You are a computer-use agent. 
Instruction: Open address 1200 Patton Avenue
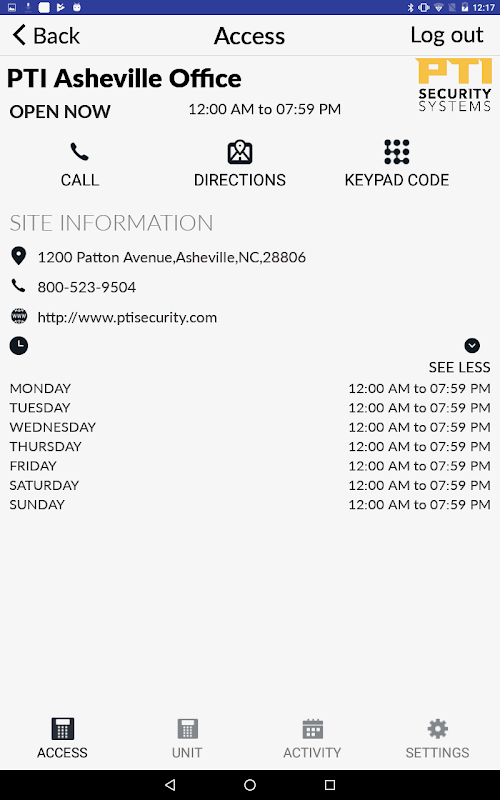171,257
